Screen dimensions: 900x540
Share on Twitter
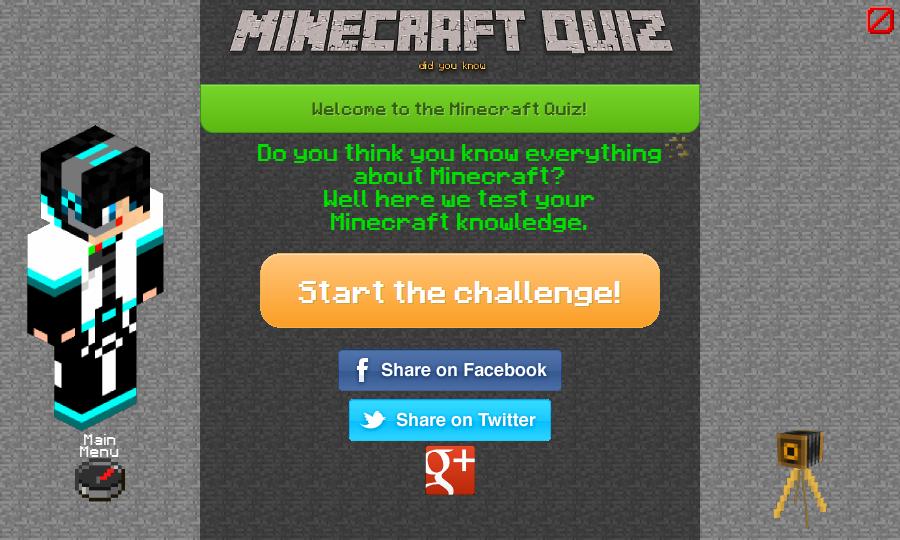coord(450,420)
